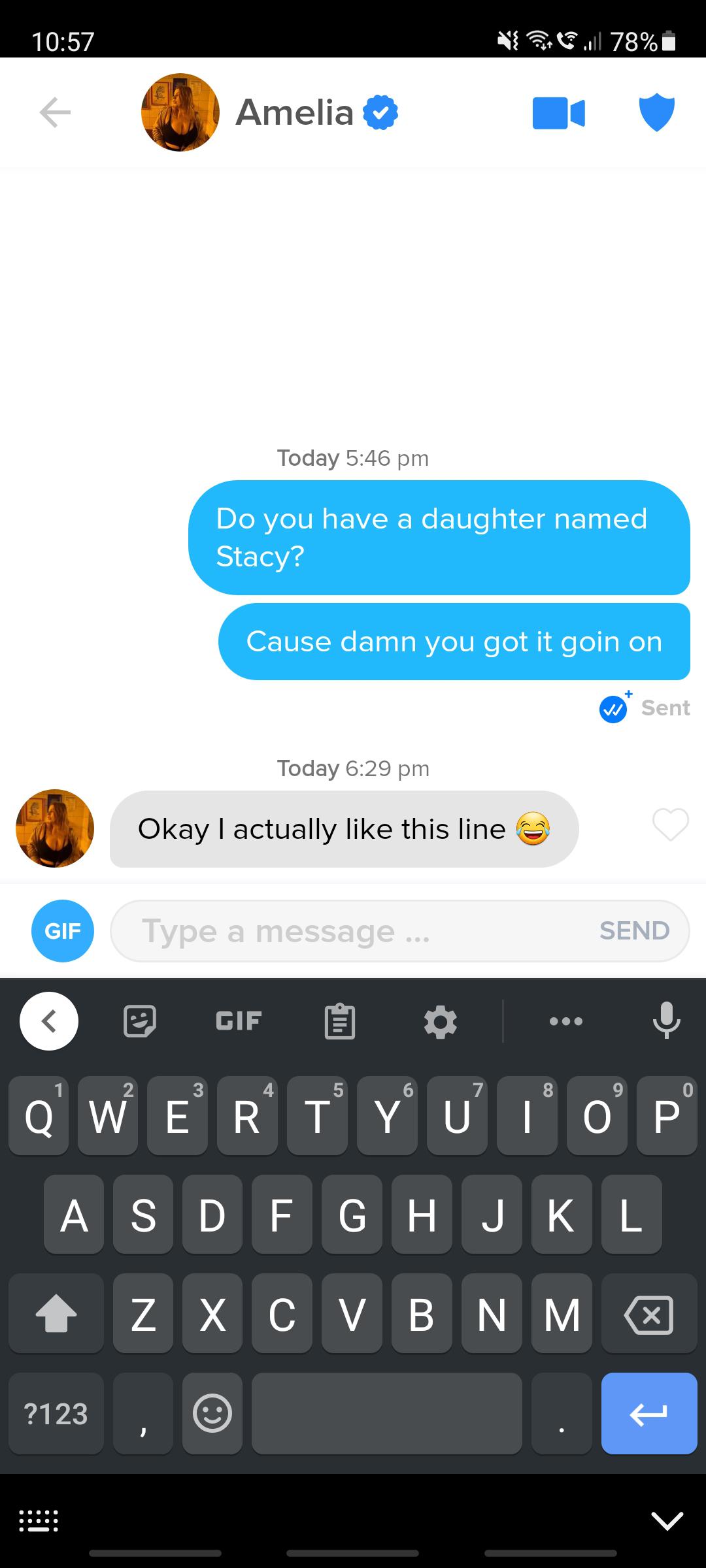Tap the SEND button
Image resolution: width=706 pixels, height=1568 pixels.
(634, 930)
